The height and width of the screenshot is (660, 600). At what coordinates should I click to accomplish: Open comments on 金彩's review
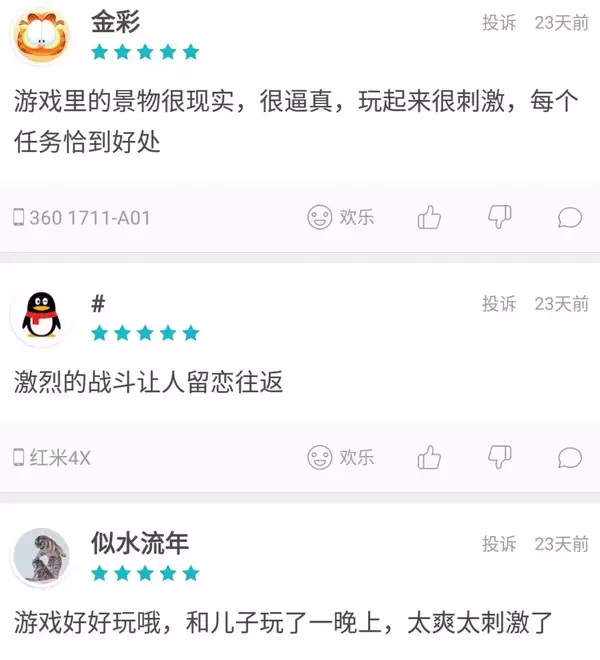pos(569,217)
